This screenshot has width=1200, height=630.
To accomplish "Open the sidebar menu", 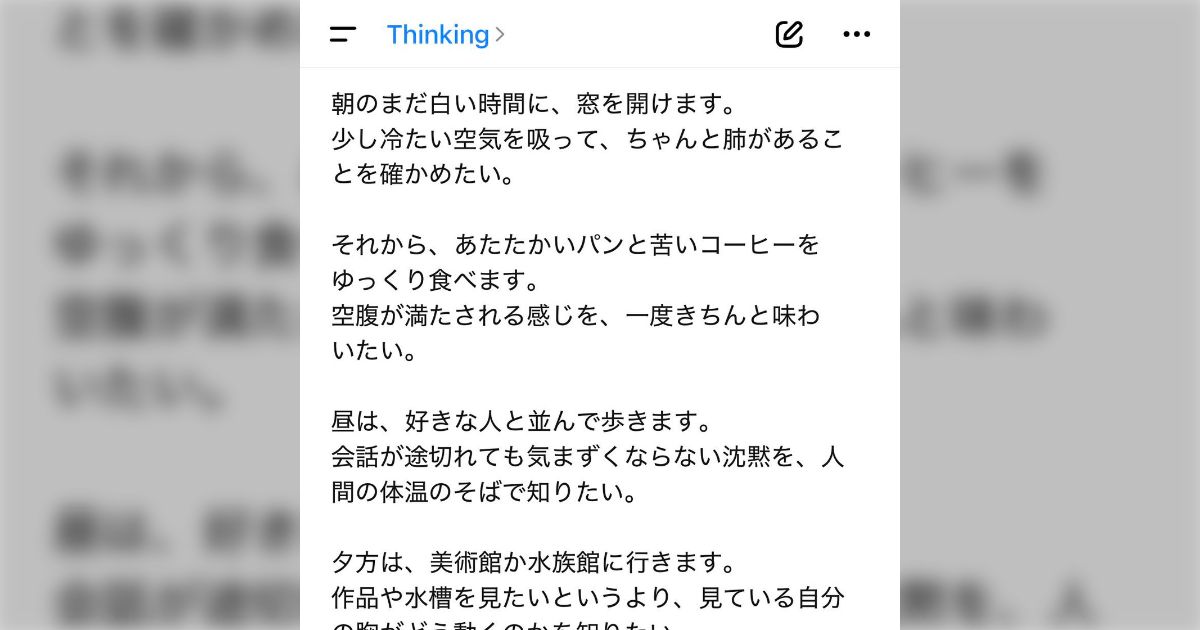I will pyautogui.click(x=343, y=34).
